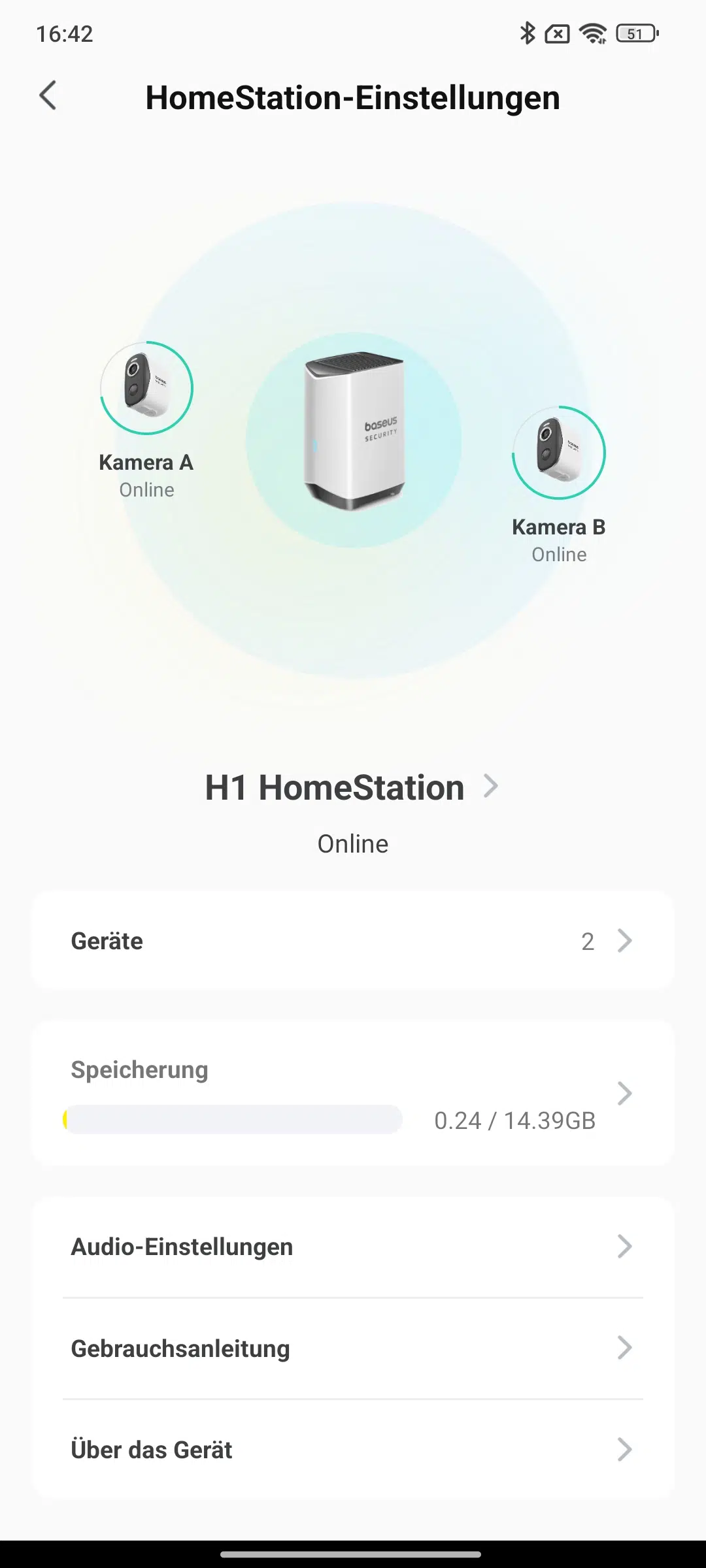Go back using the top-left arrow

[x=48, y=96]
